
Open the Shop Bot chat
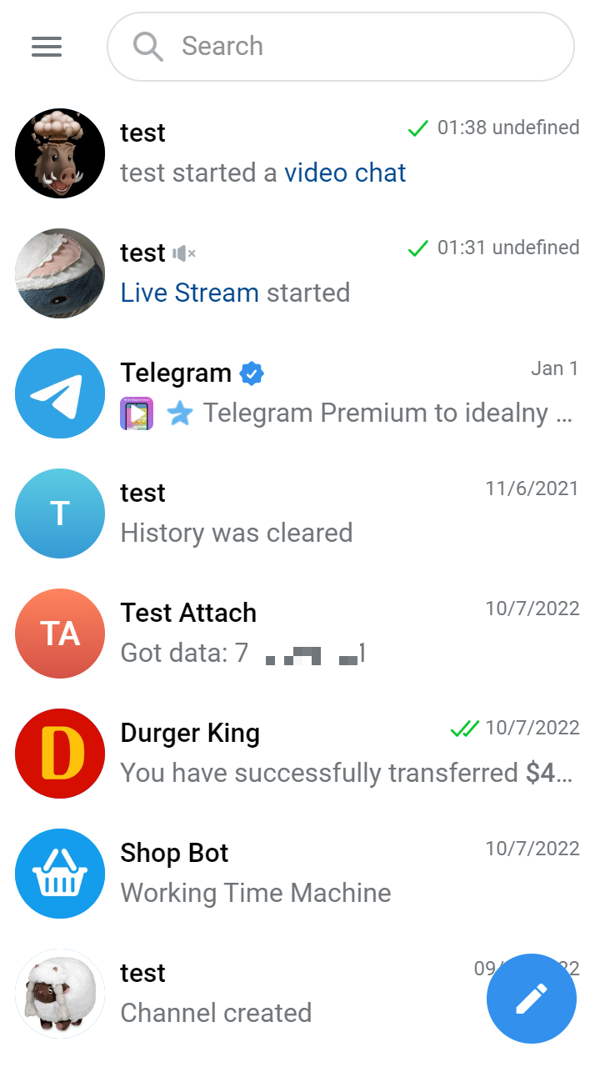[x=300, y=873]
